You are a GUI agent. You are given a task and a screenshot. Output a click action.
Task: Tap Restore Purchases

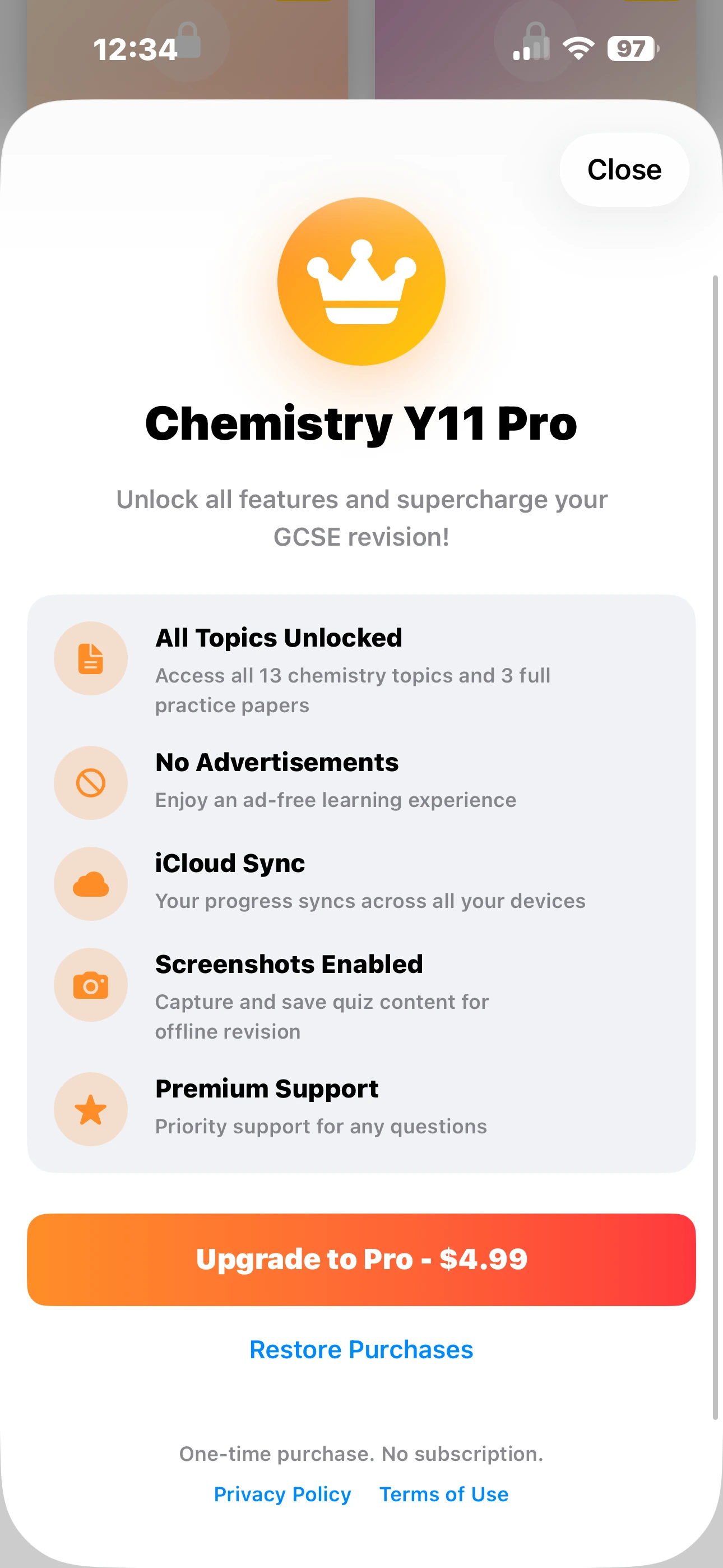(x=361, y=1349)
